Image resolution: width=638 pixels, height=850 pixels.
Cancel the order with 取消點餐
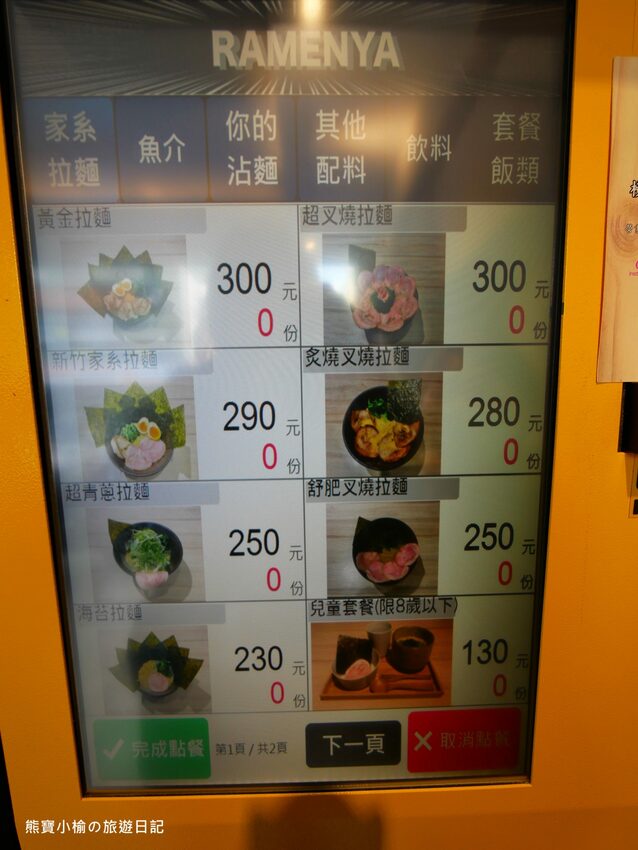(463, 741)
